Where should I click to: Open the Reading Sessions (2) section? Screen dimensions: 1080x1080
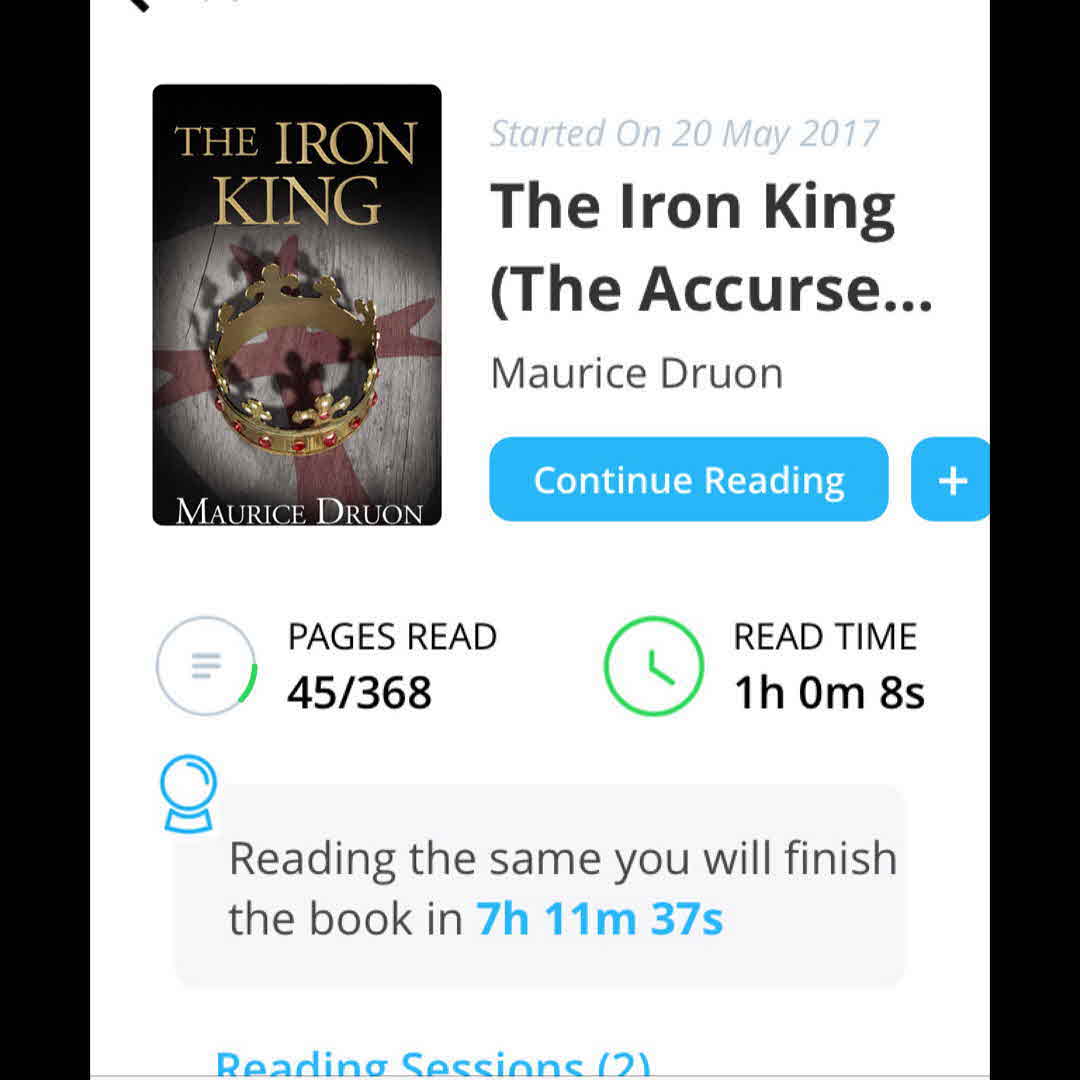[x=432, y=1064]
